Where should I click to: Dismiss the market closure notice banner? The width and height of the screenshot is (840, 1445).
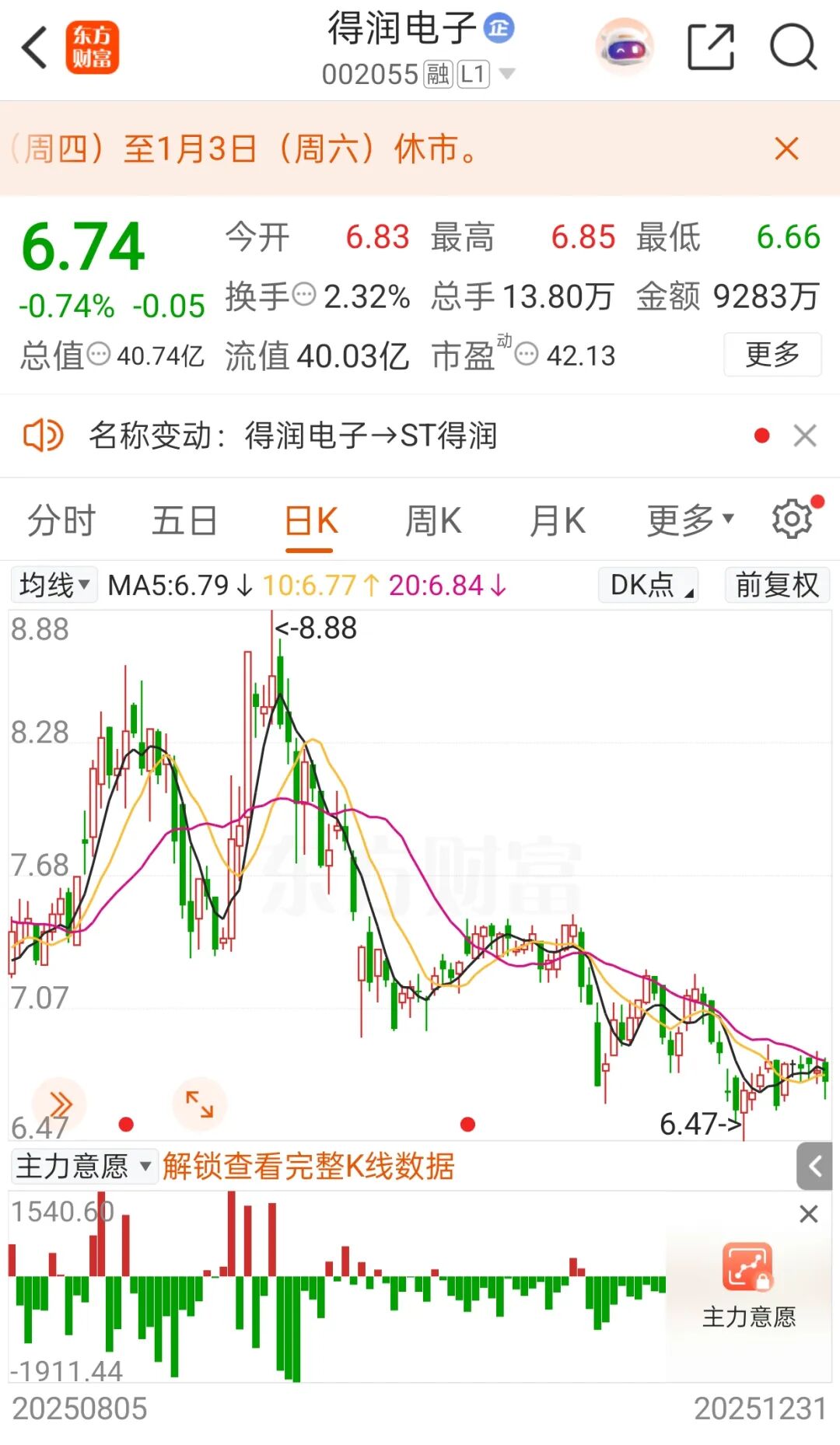pyautogui.click(x=786, y=149)
